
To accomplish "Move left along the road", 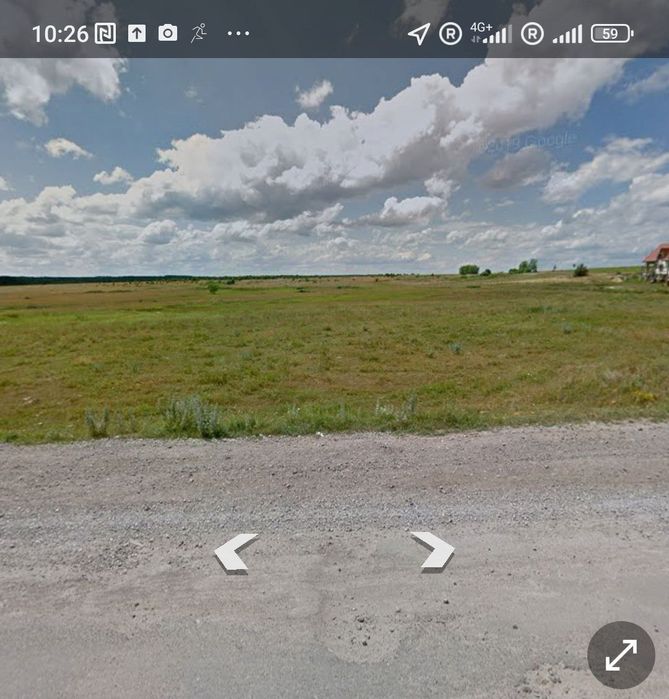I will [235, 552].
